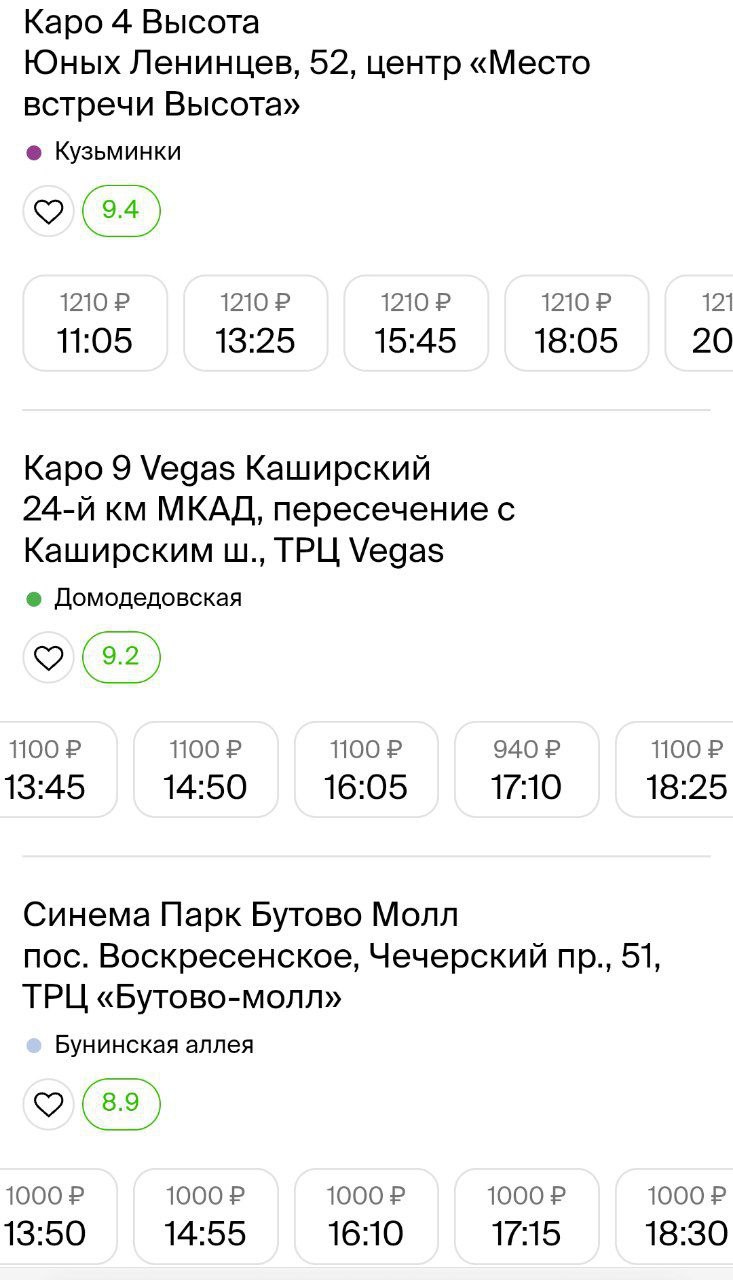Click the 9.4 rating badge
This screenshot has width=733, height=1280.
tap(121, 210)
